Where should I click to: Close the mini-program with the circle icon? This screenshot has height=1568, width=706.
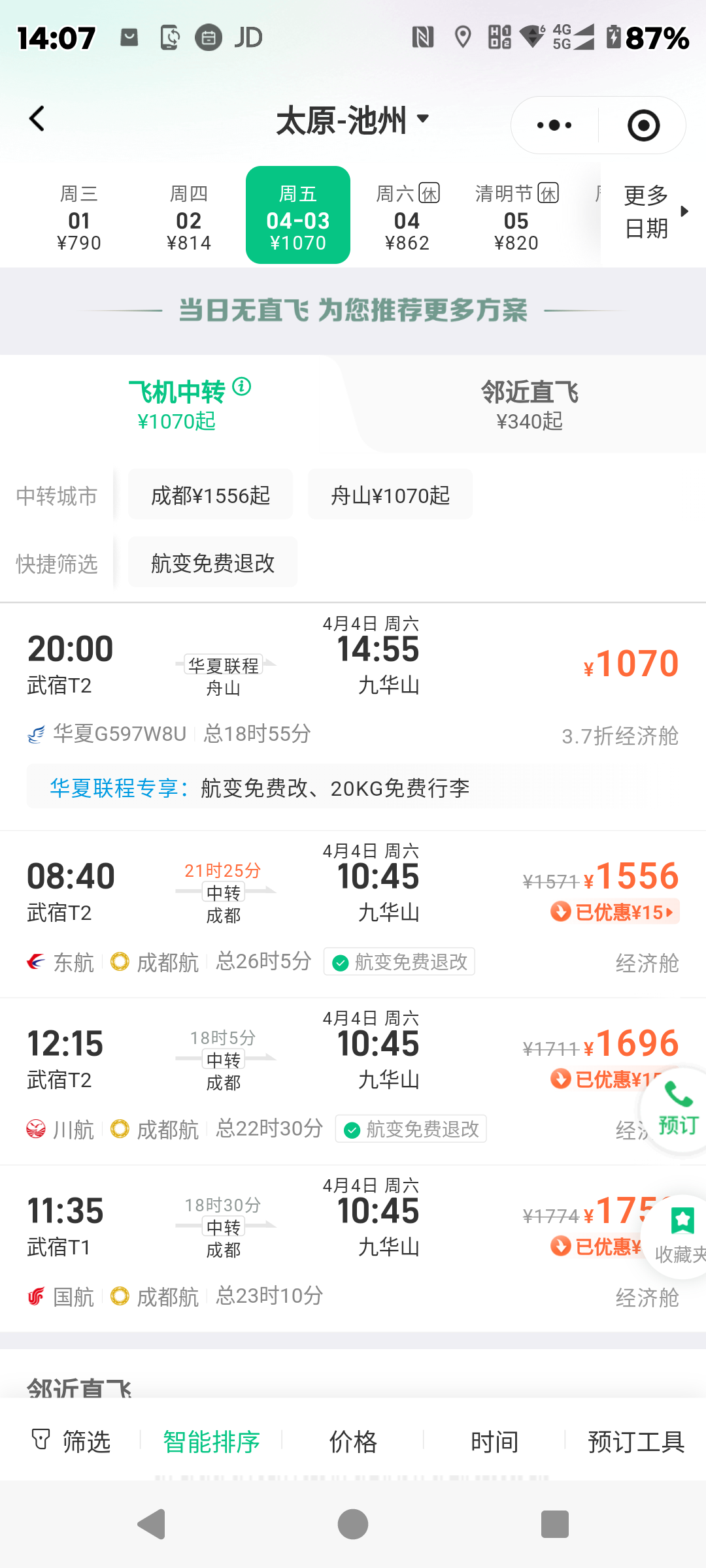643,125
